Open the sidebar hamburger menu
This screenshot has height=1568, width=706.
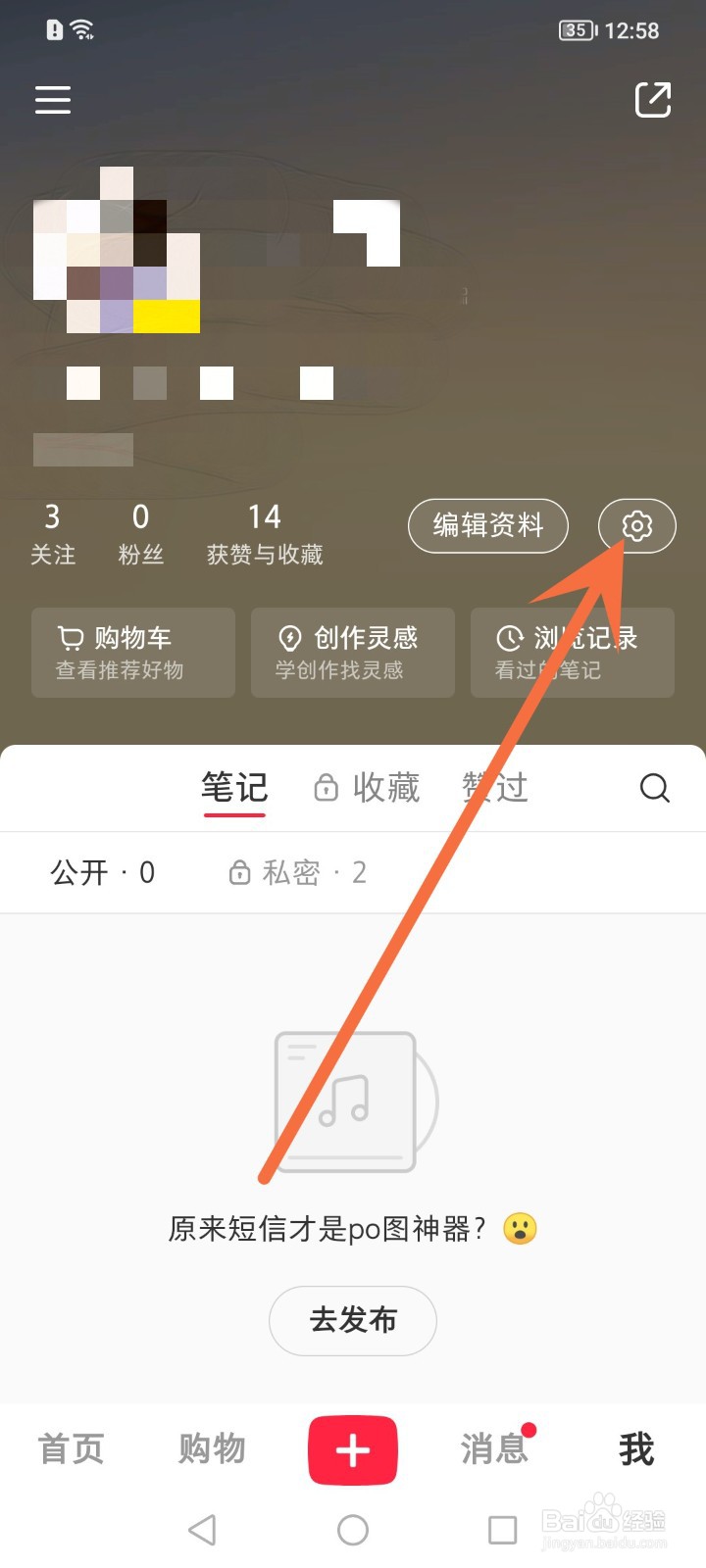[52, 100]
